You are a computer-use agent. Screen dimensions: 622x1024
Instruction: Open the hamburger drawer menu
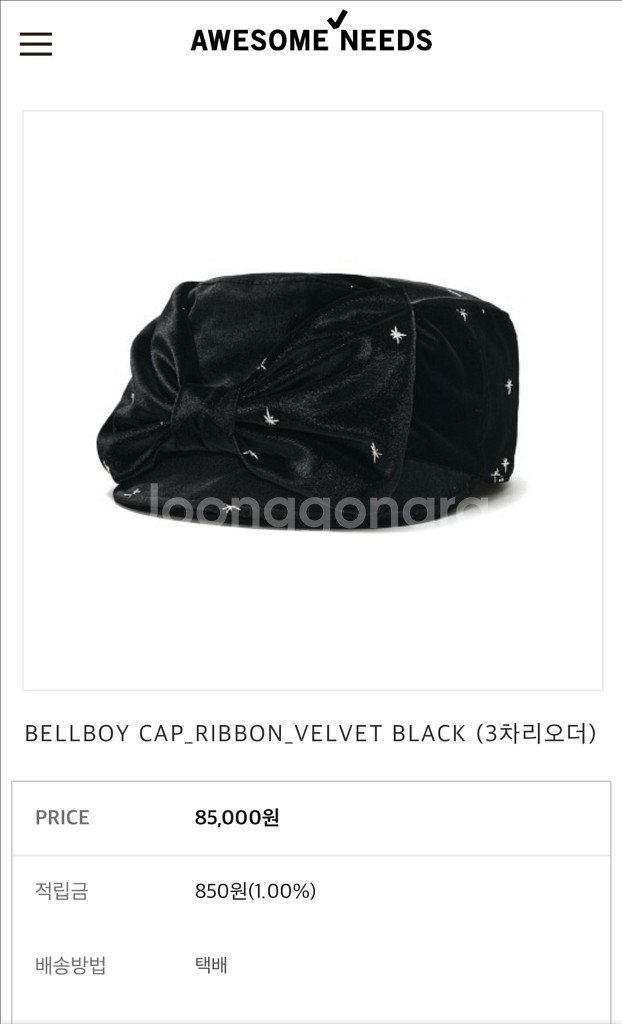coord(36,44)
